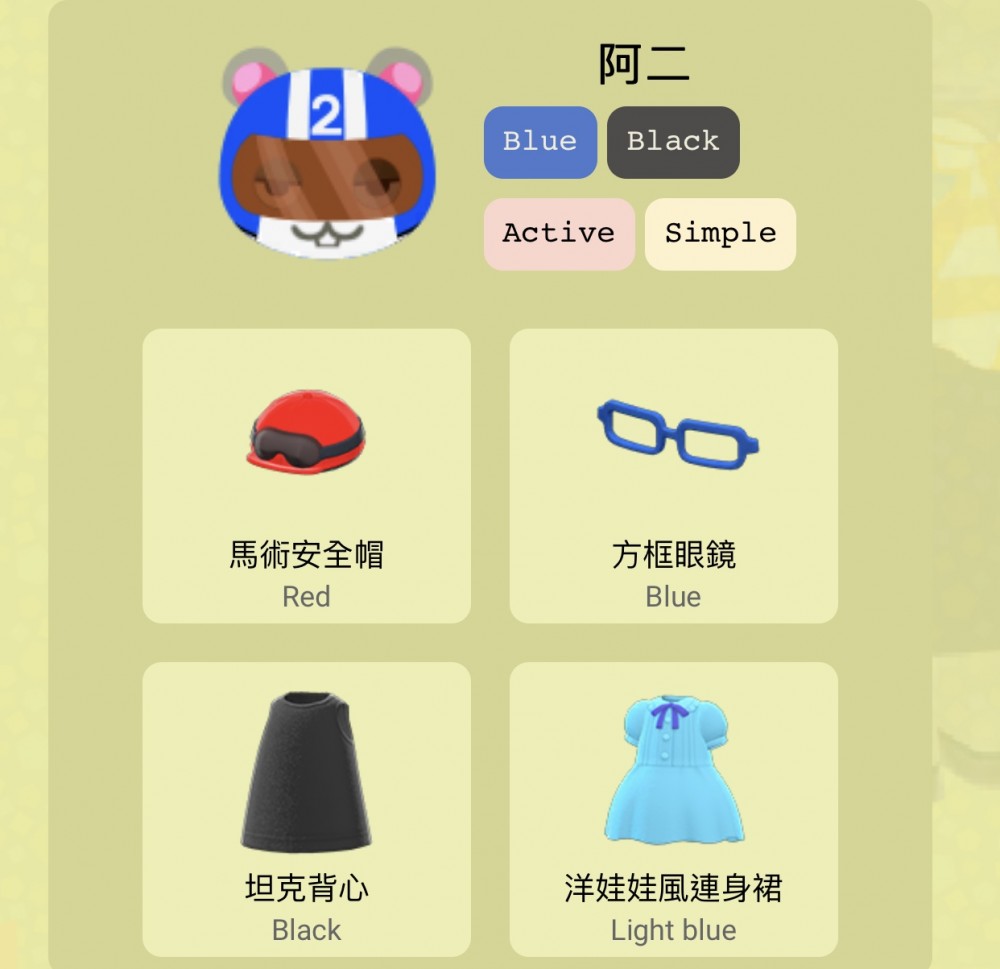Select the Simple style chip
Viewport: 1000px width, 969px height.
720,234
